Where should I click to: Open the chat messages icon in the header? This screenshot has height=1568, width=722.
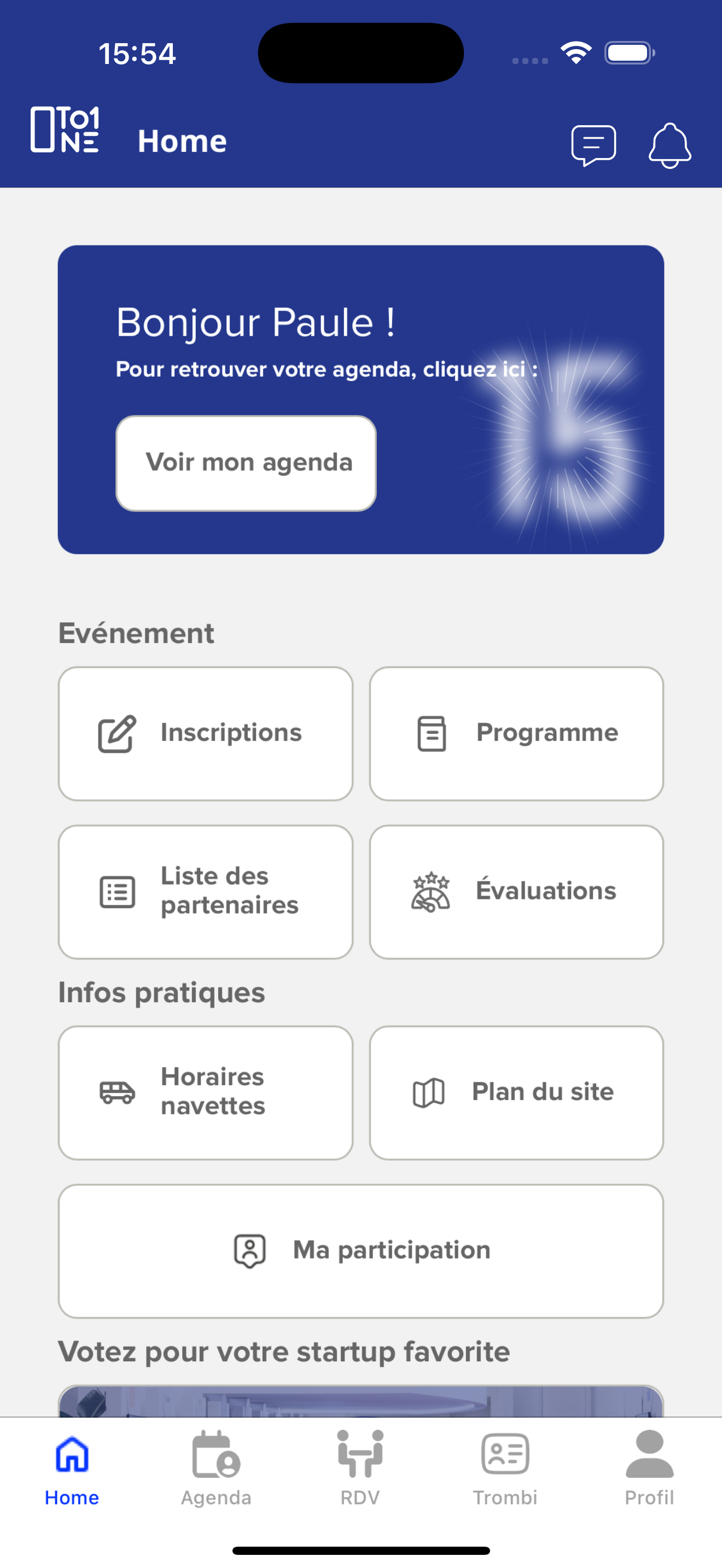(593, 144)
